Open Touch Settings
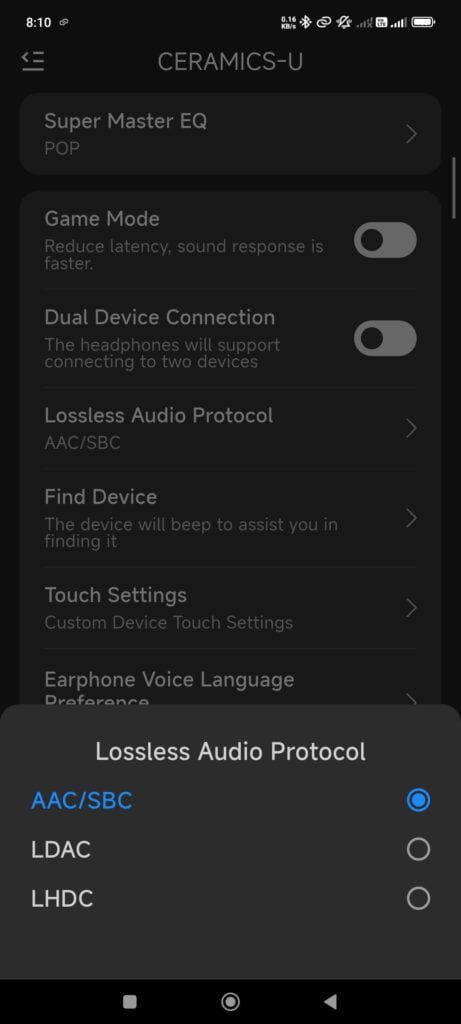461x1024 pixels. pos(230,608)
